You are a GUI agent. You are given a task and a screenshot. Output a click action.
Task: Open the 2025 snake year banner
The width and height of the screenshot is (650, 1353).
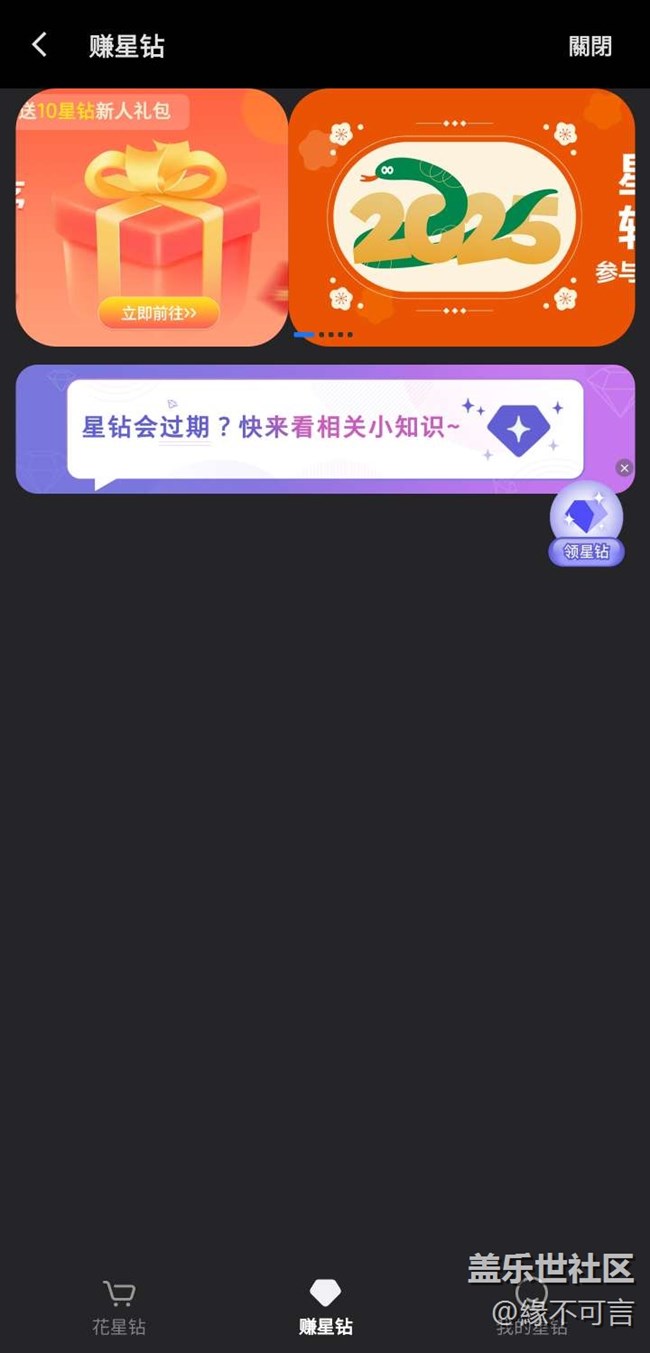tap(460, 217)
